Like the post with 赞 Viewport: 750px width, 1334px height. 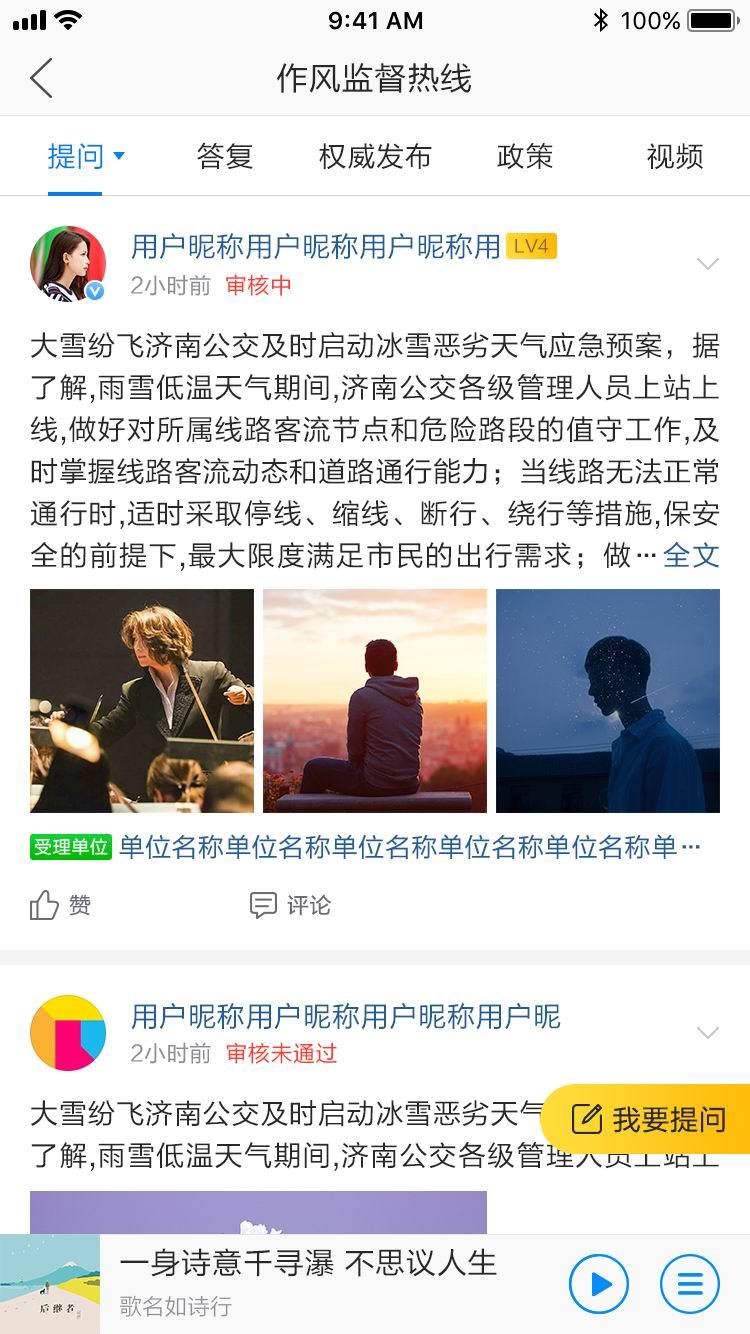click(60, 905)
